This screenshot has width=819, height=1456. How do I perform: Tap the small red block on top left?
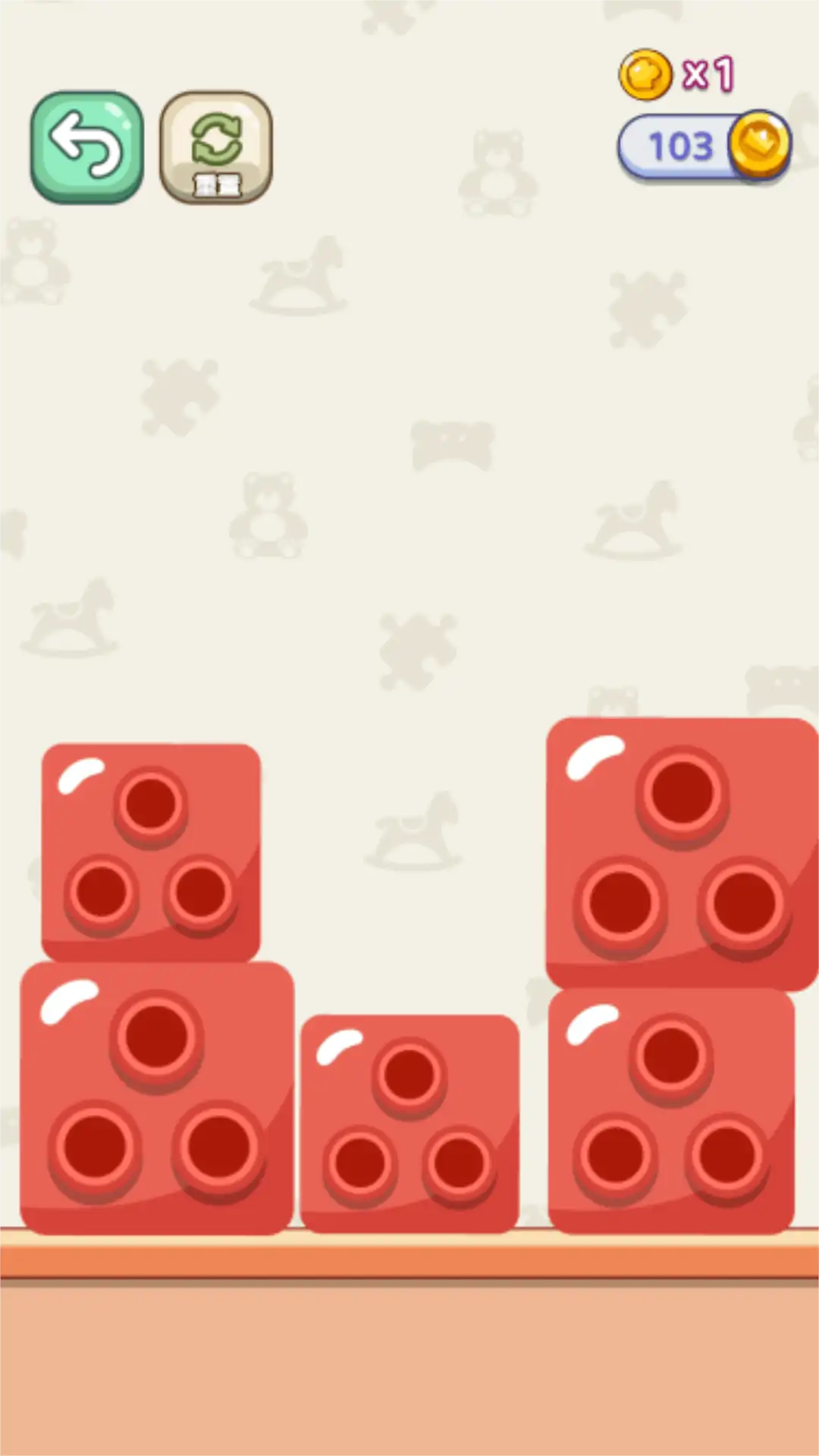[x=151, y=852]
